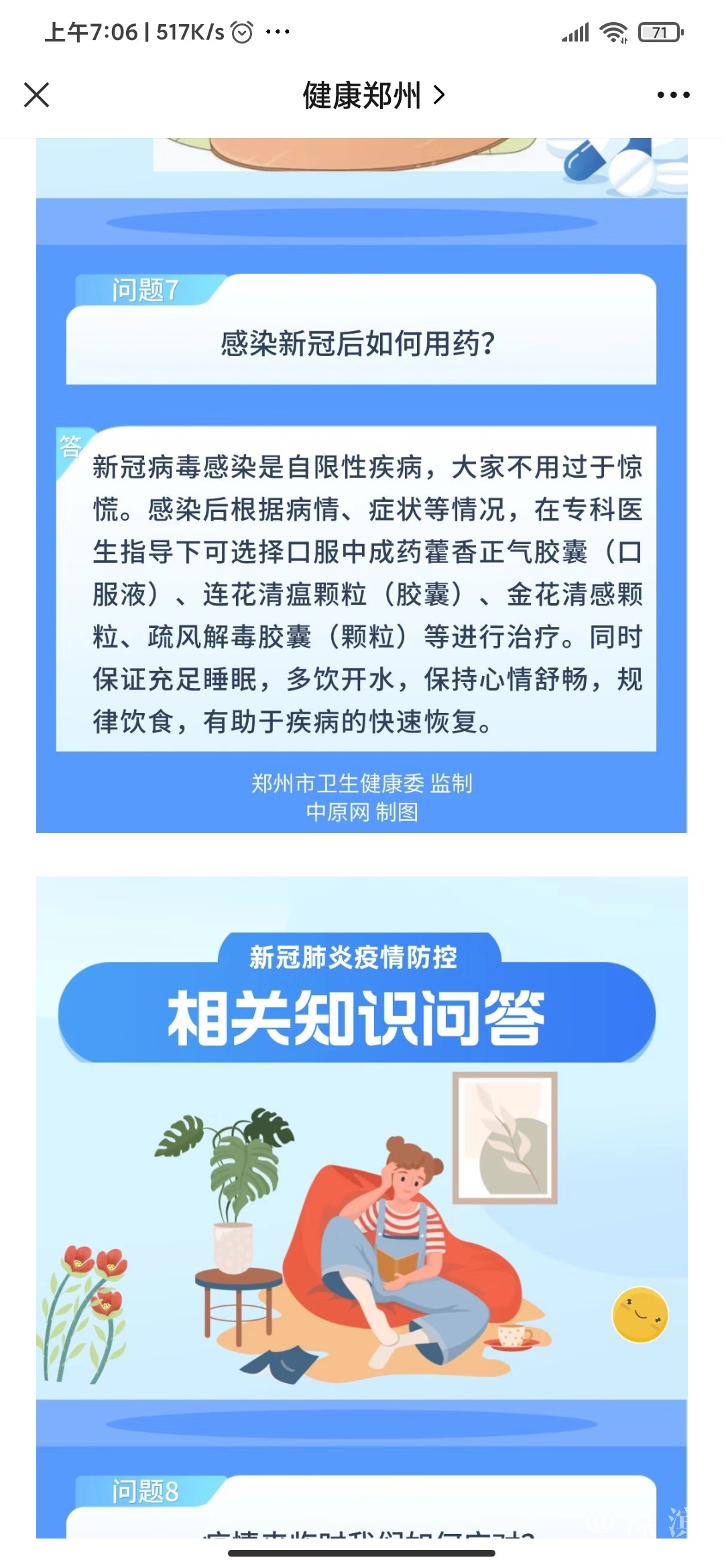Close the article page

click(37, 94)
